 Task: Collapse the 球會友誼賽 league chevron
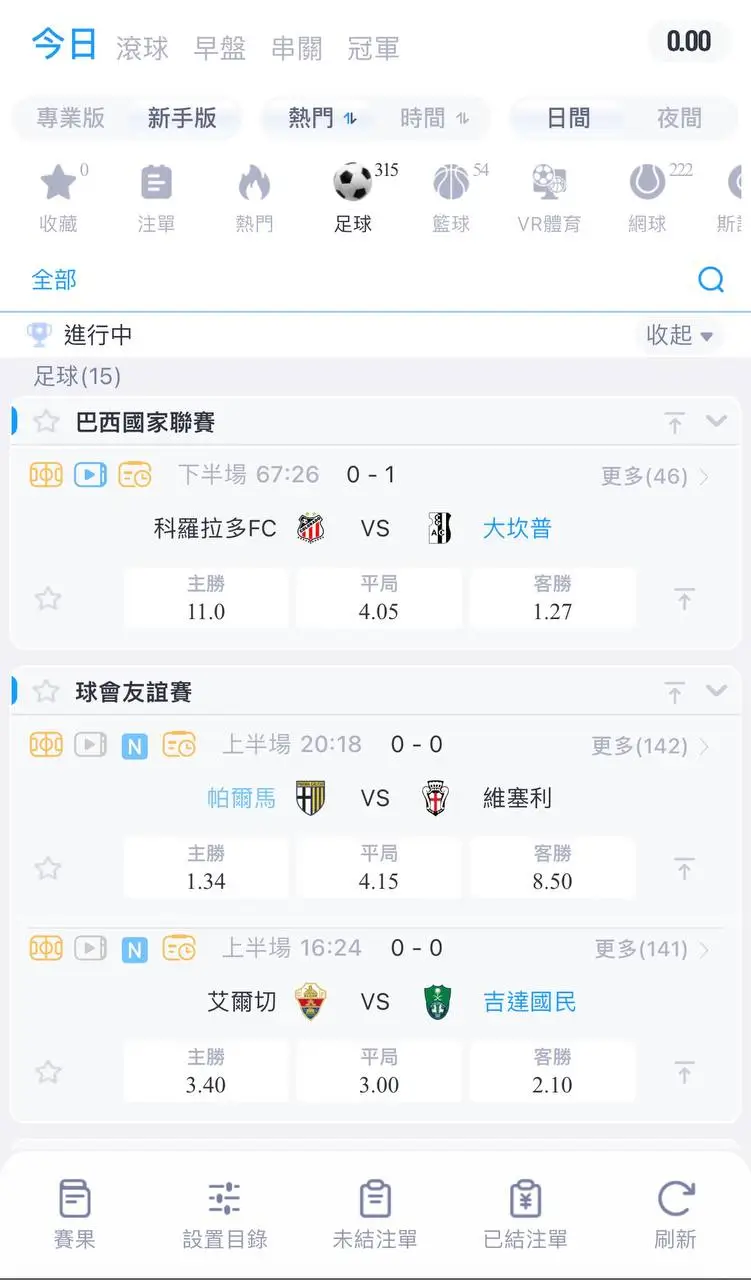716,691
